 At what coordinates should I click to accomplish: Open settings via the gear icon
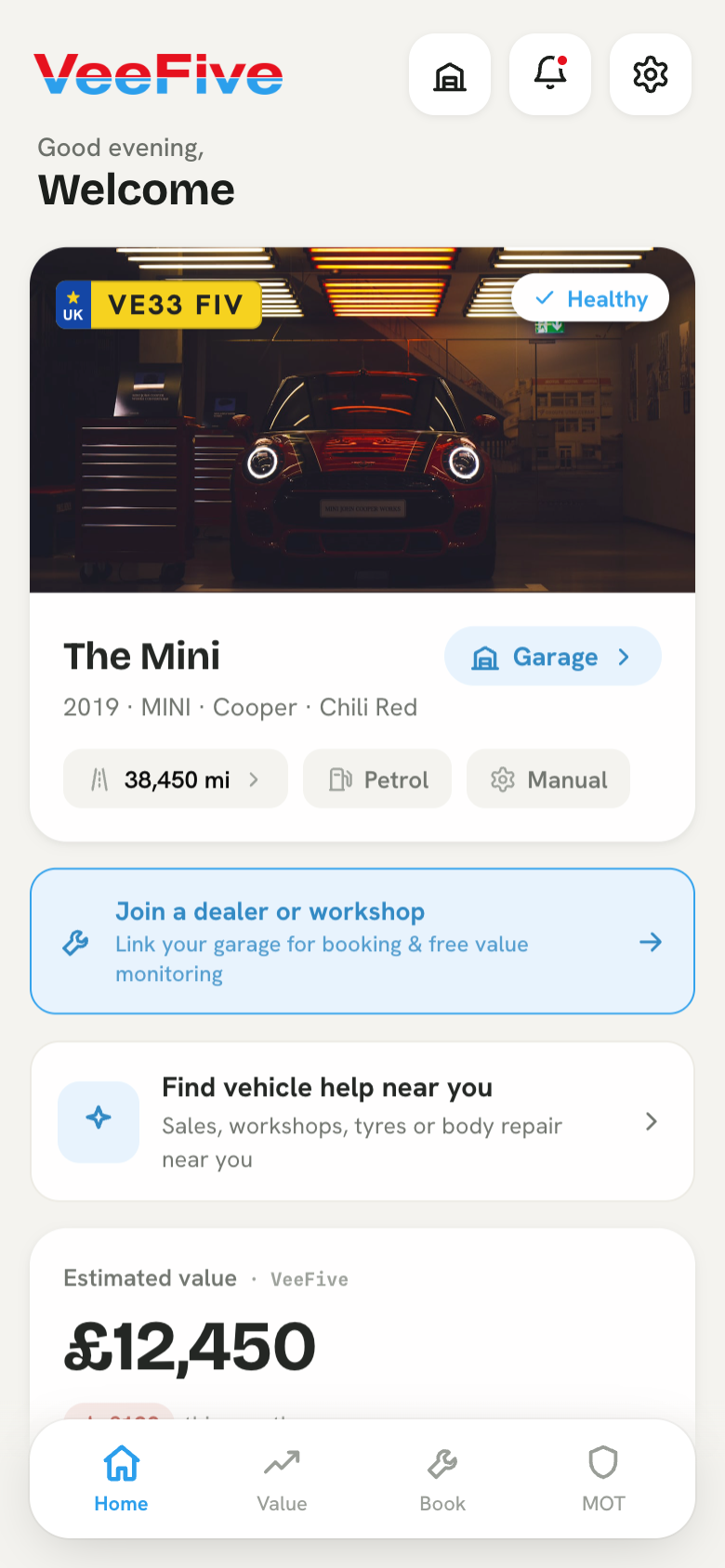click(651, 74)
